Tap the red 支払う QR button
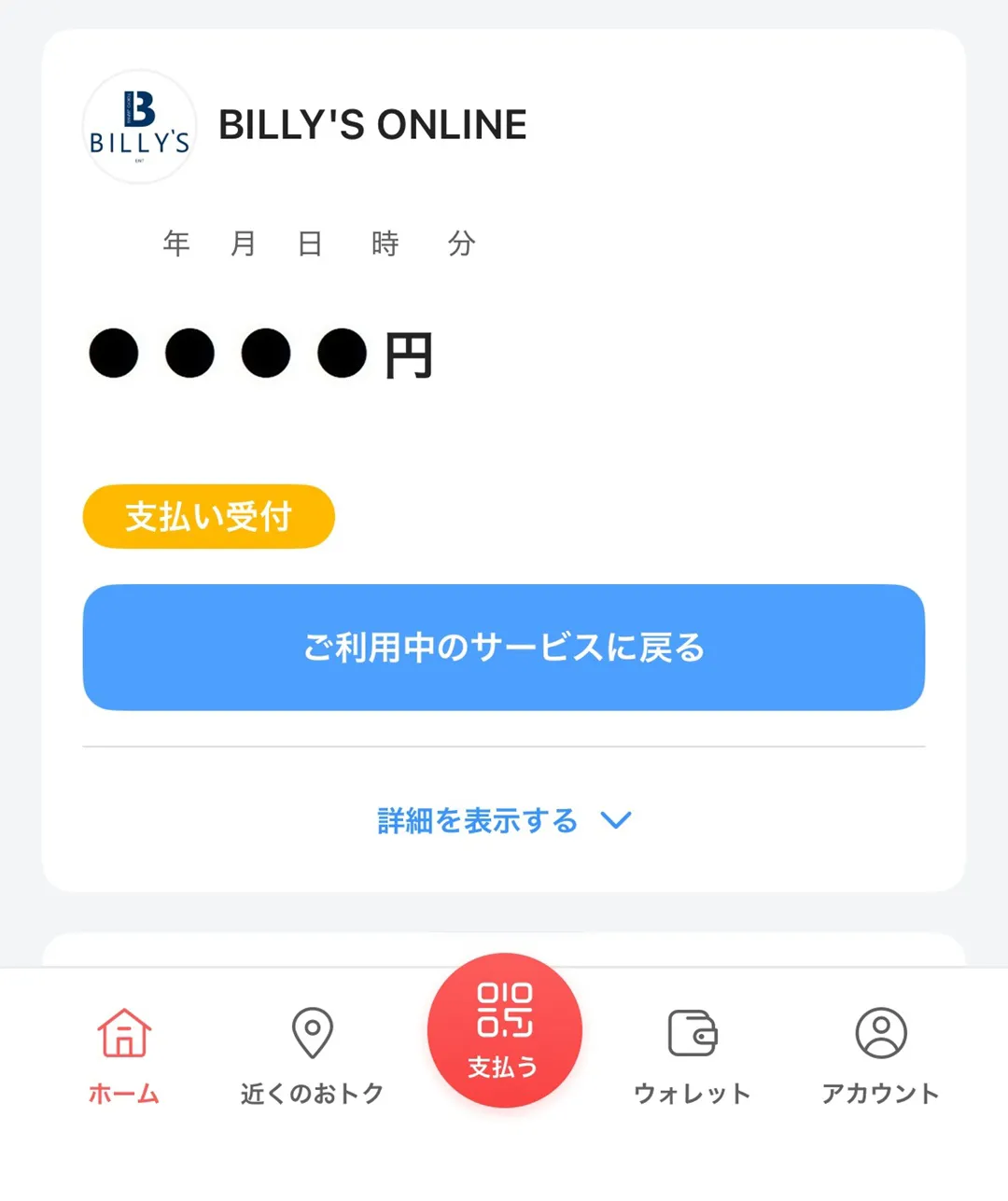This screenshot has width=1008, height=1201. (504, 1029)
